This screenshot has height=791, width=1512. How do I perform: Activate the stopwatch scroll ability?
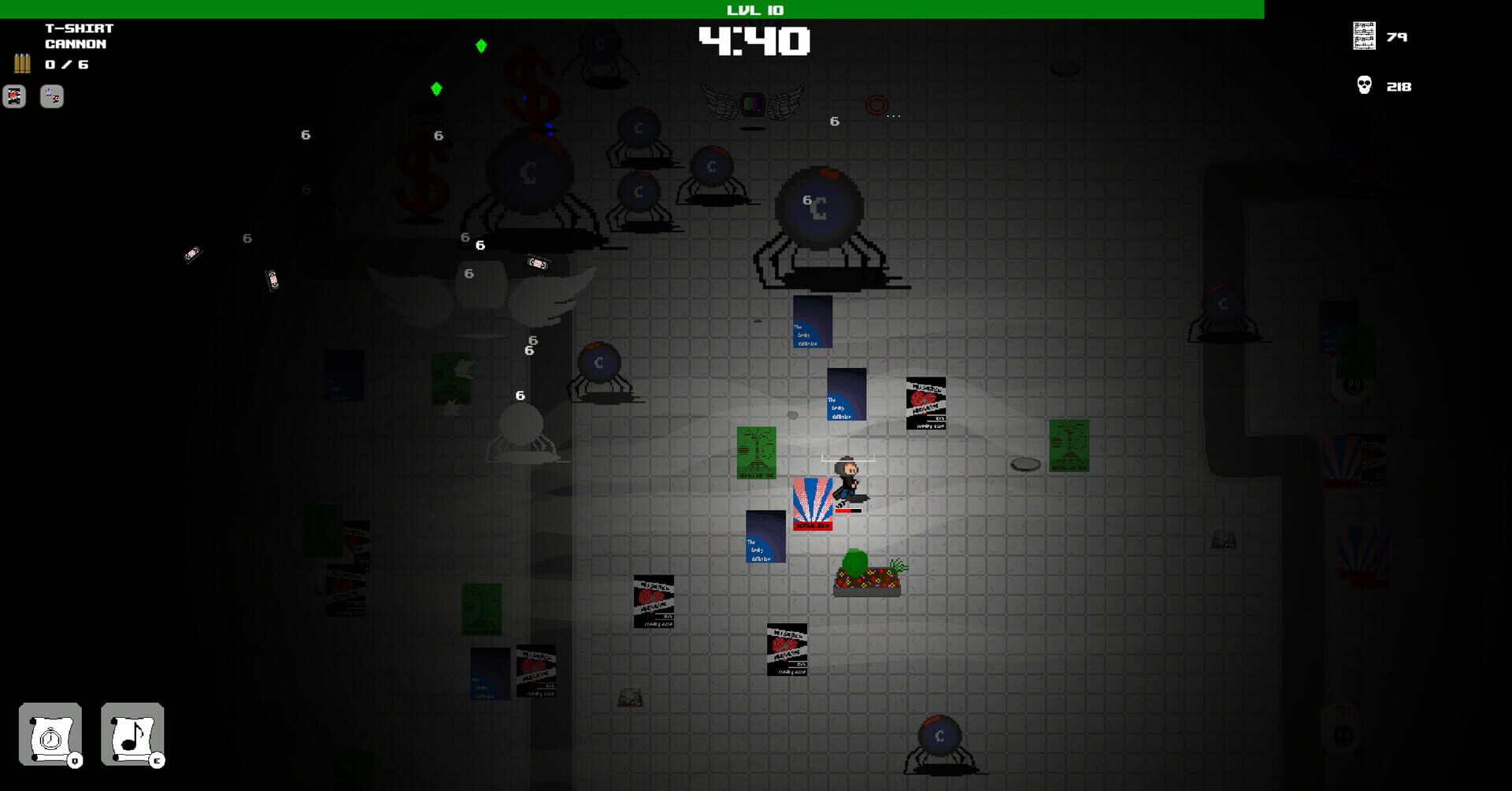[x=50, y=734]
